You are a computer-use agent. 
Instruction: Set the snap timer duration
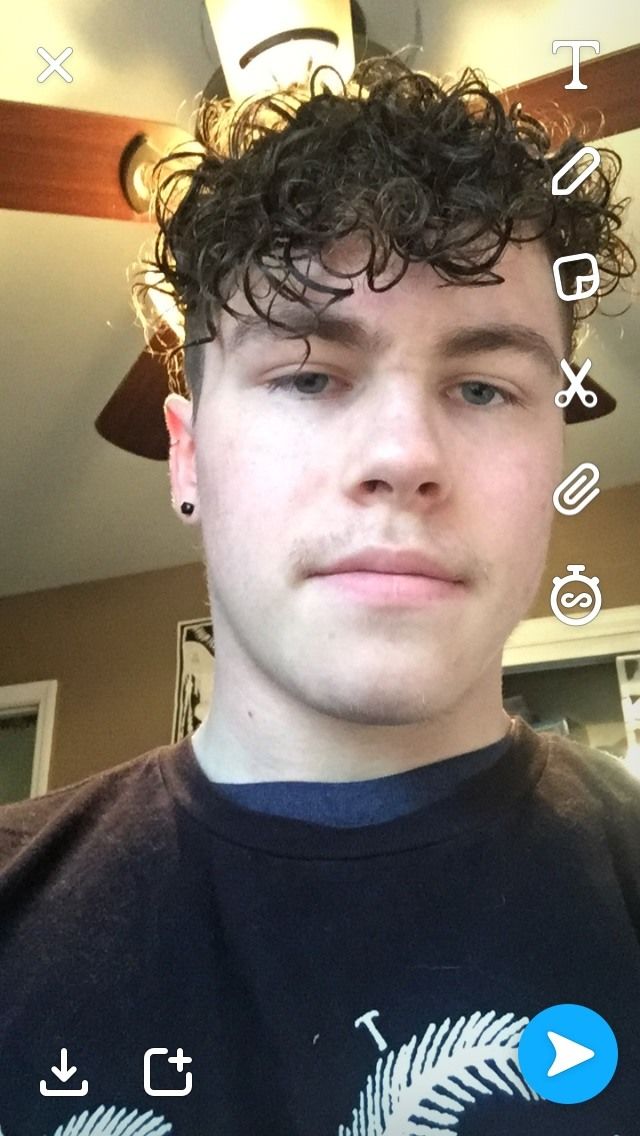coord(576,596)
